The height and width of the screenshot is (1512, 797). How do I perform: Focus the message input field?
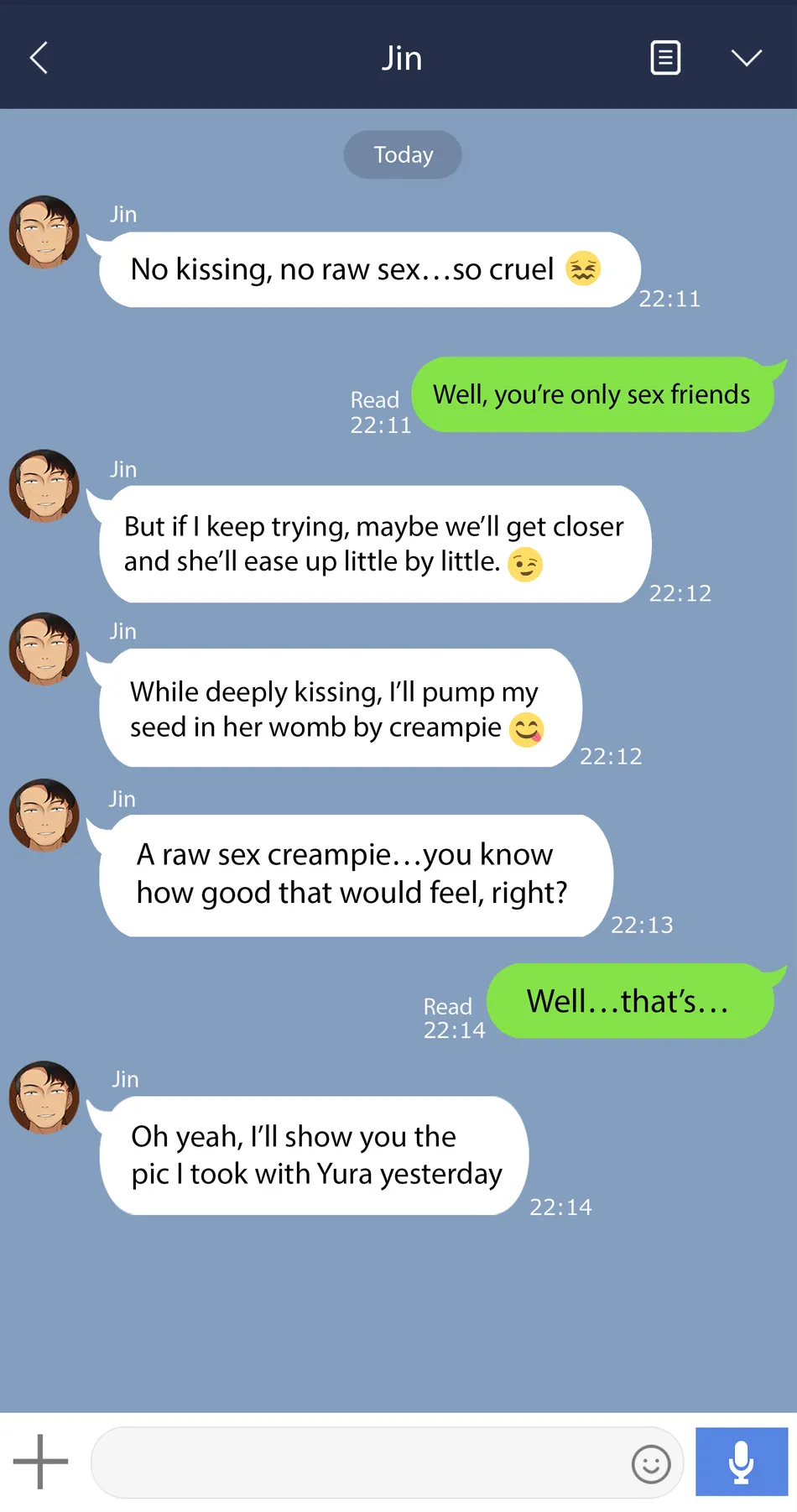(x=361, y=1462)
